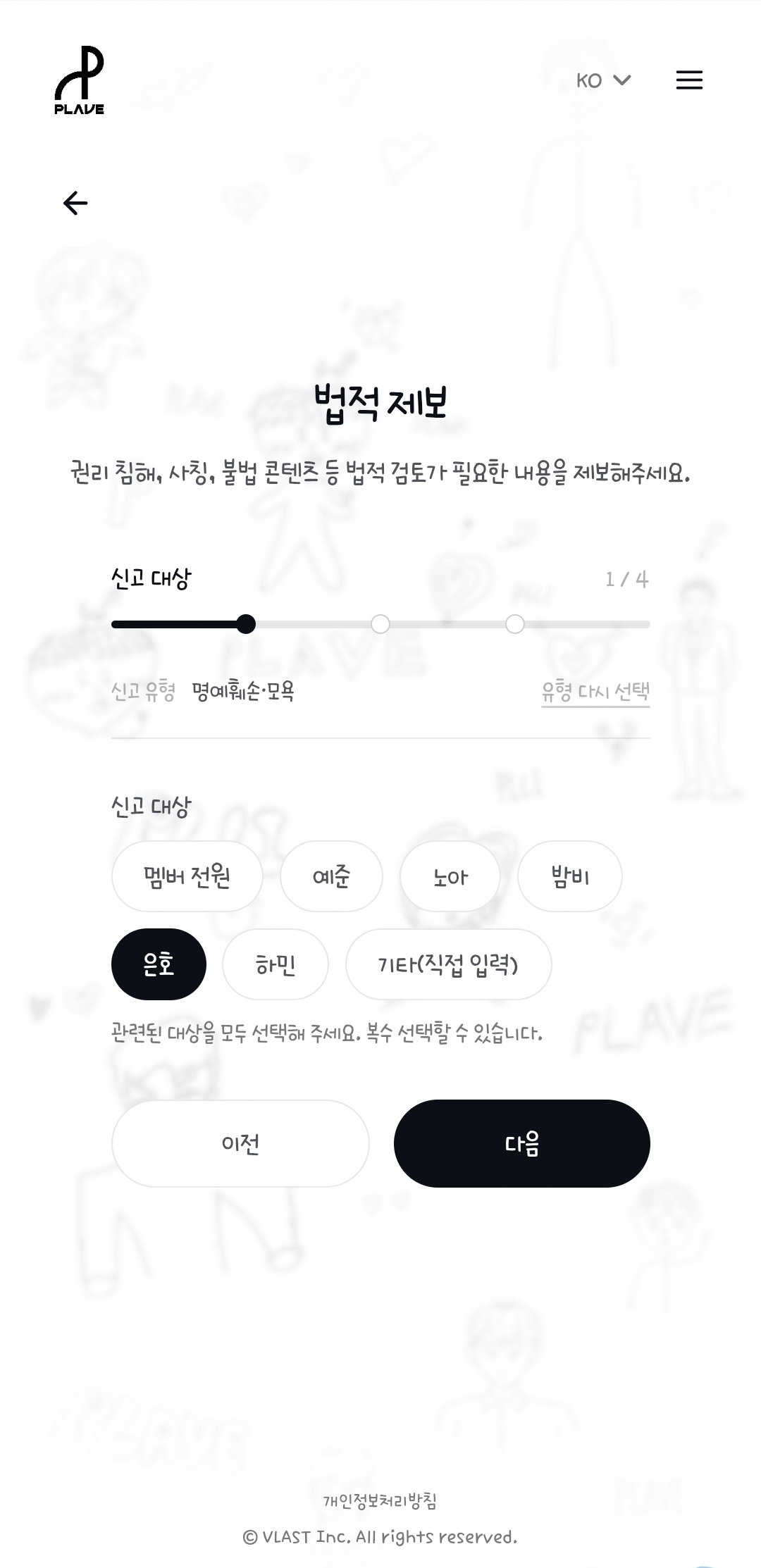Select the 멤버 전원 chip
The image size is (761, 1568).
pos(187,876)
